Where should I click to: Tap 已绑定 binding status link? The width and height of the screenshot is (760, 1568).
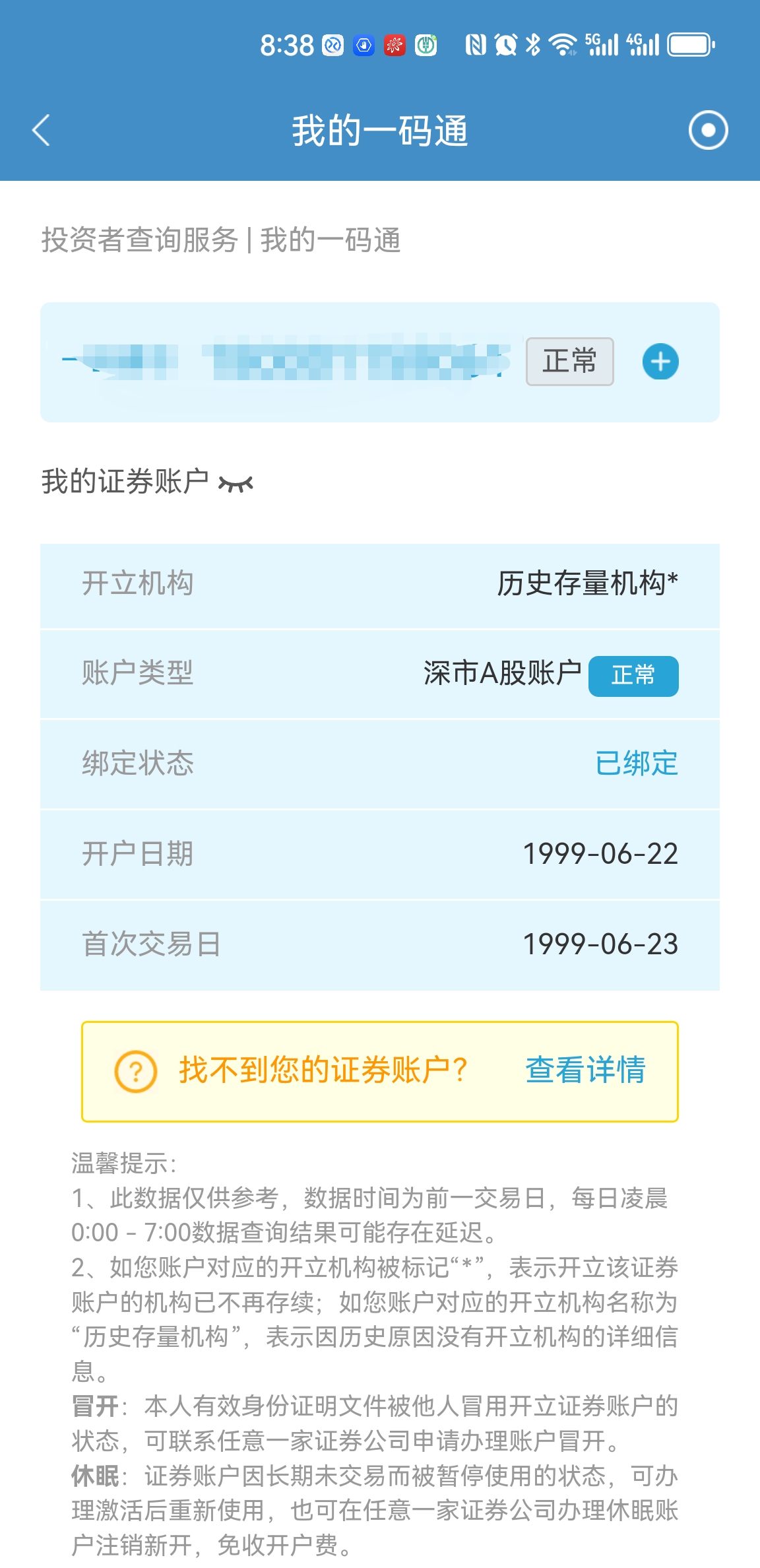coord(636,764)
